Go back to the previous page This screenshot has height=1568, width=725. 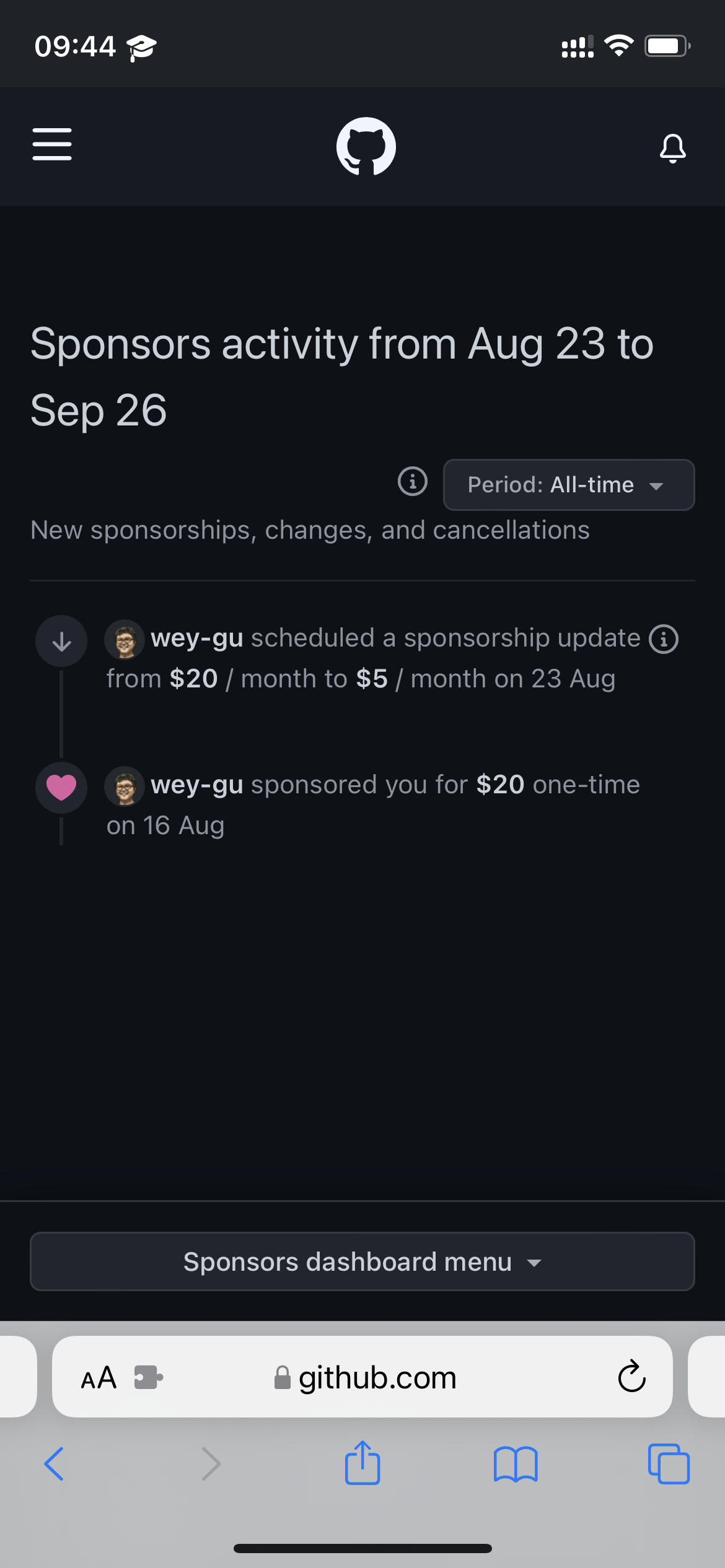[54, 1463]
